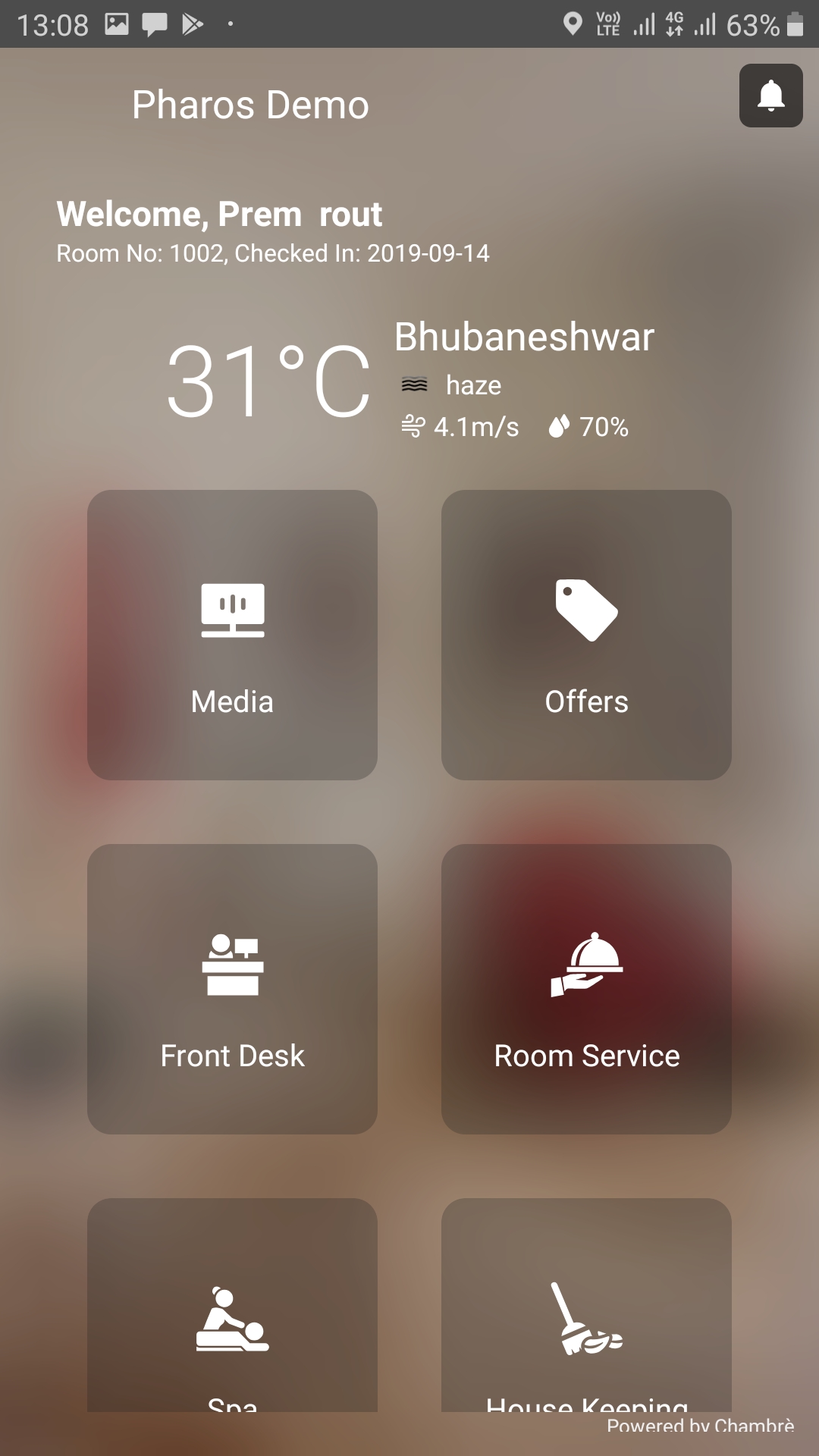This screenshot has width=819, height=1456.
Task: Open the notifications bell
Action: click(x=770, y=96)
